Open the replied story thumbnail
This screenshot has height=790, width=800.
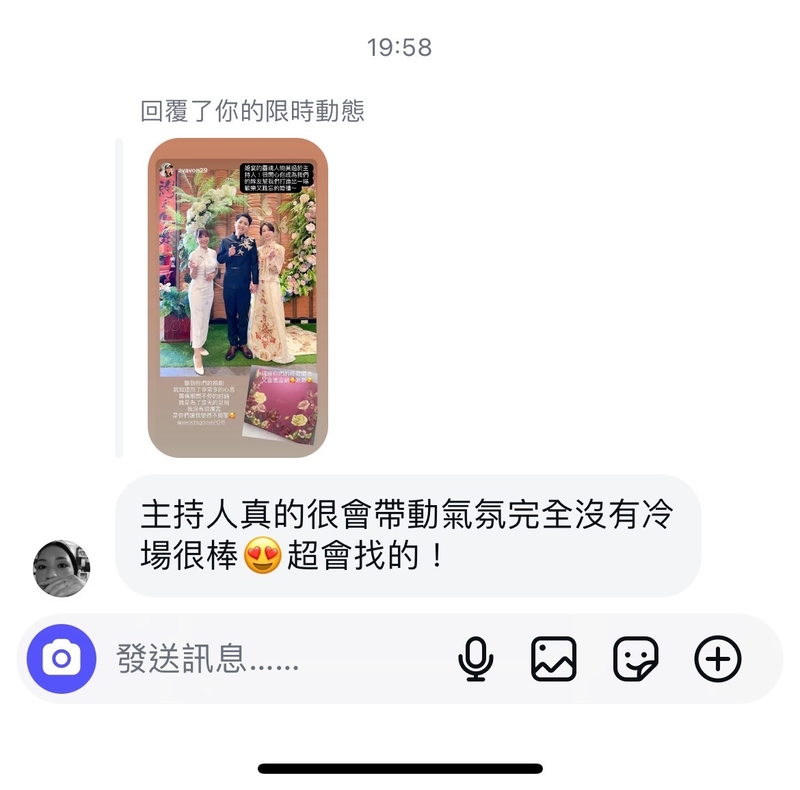pos(238,298)
